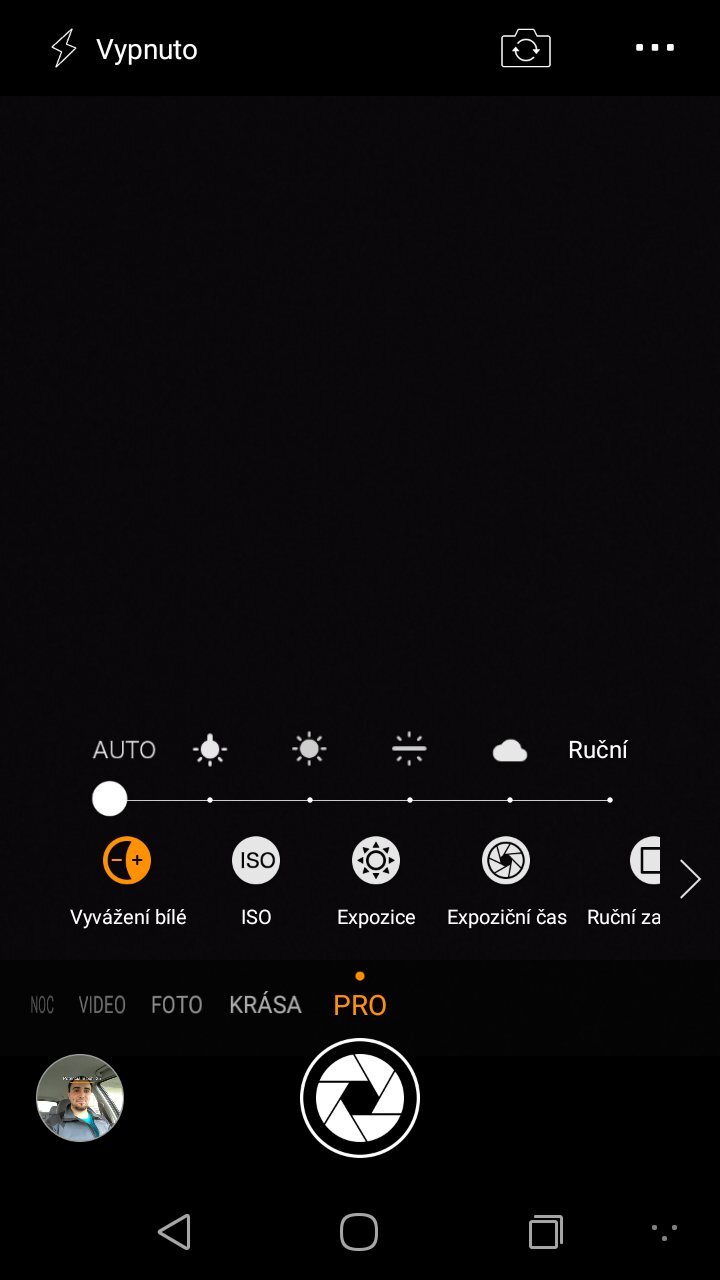Image resolution: width=720 pixels, height=1280 pixels.
Task: Open the Expozice exposure setting
Action: point(376,860)
